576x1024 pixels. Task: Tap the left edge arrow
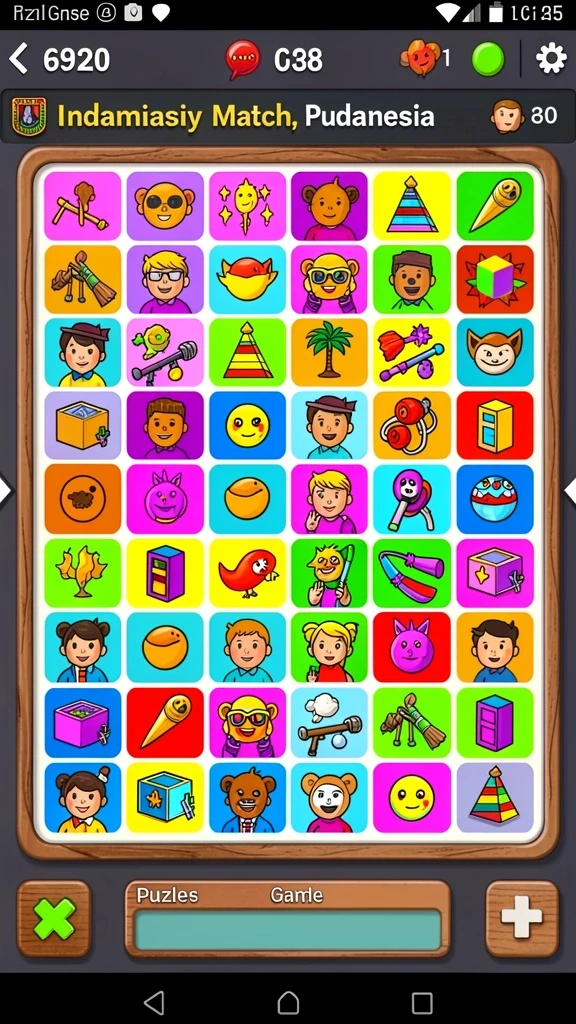(x=6, y=491)
